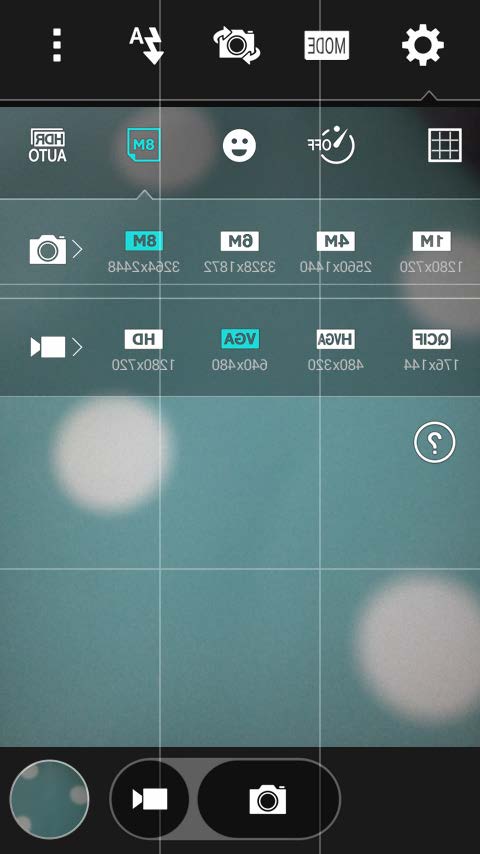Set video quality to QCIF 176x144
The width and height of the screenshot is (480, 854).
point(432,350)
